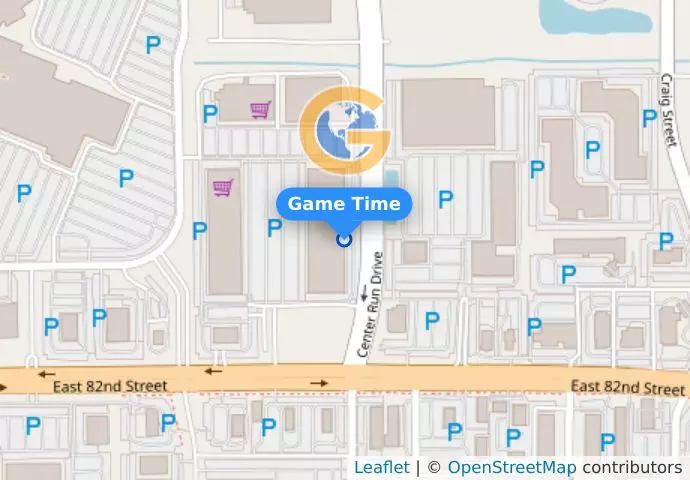This screenshot has width=690, height=480.
Task: Open the OpenStreetMap contributors link
Action: tap(511, 467)
